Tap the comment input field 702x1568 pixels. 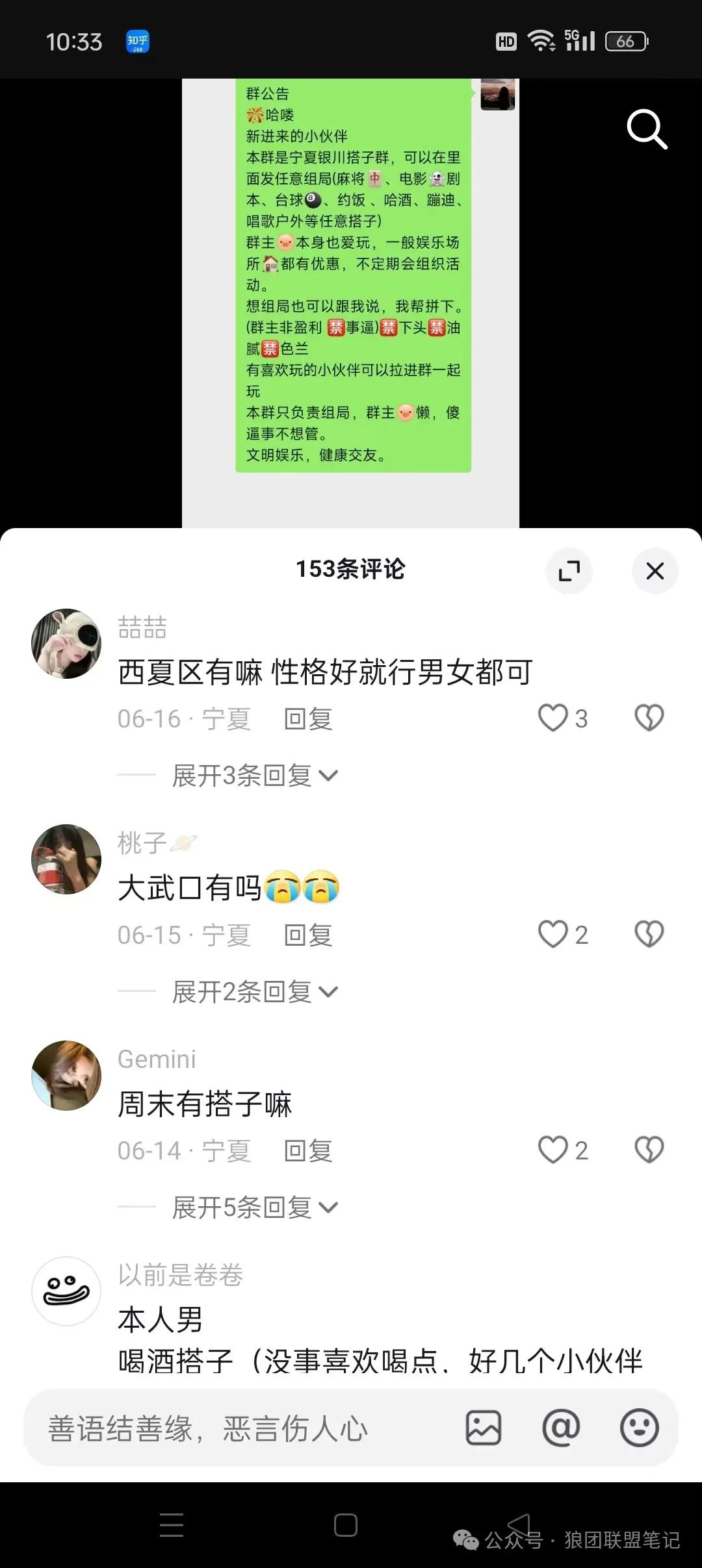(227, 1427)
